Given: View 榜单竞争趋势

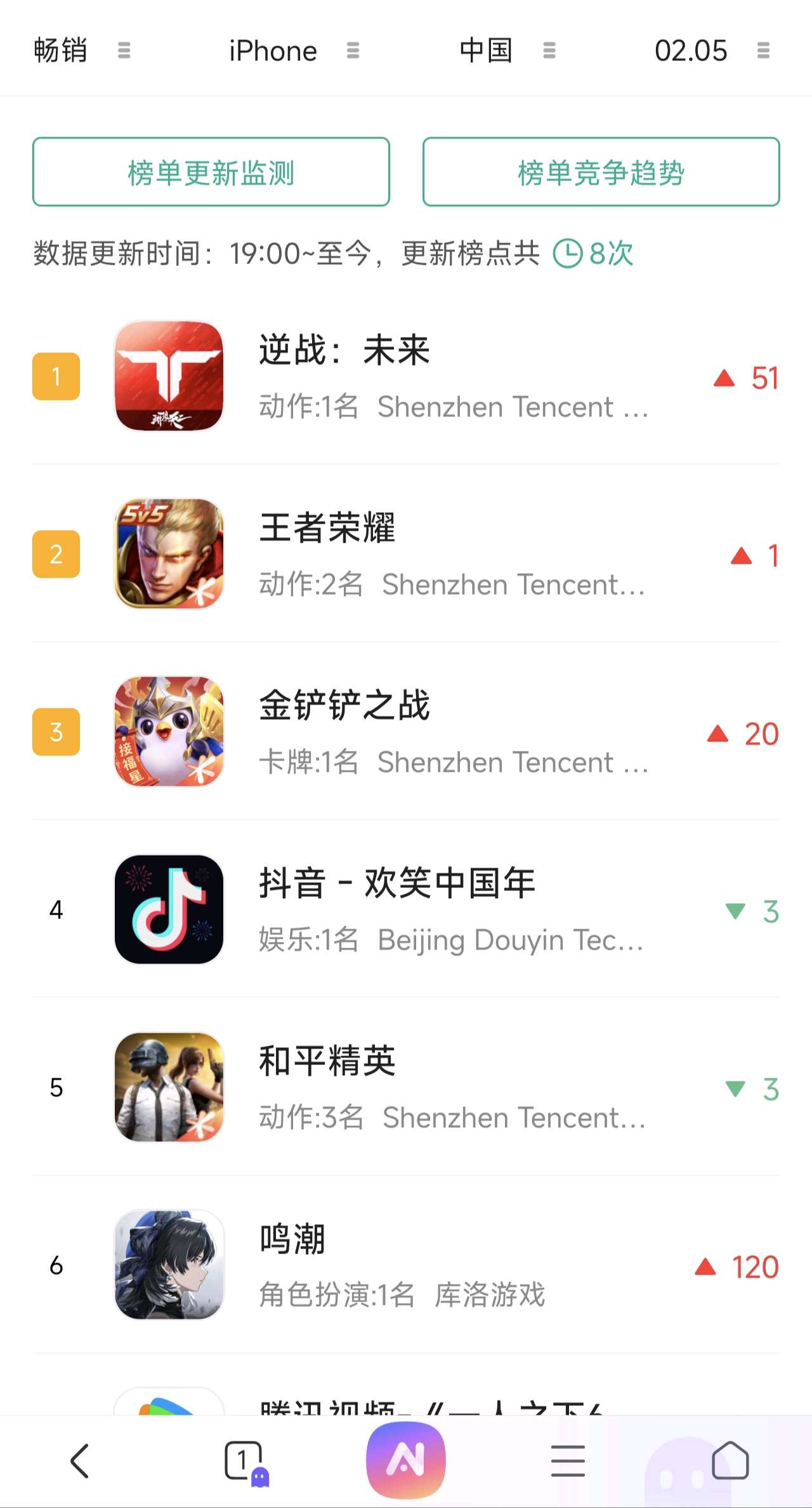Looking at the screenshot, I should point(601,172).
